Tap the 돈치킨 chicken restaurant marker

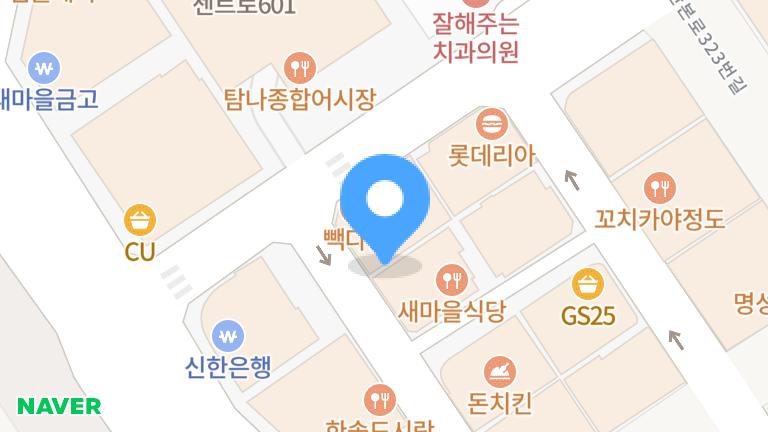pyautogui.click(x=500, y=374)
